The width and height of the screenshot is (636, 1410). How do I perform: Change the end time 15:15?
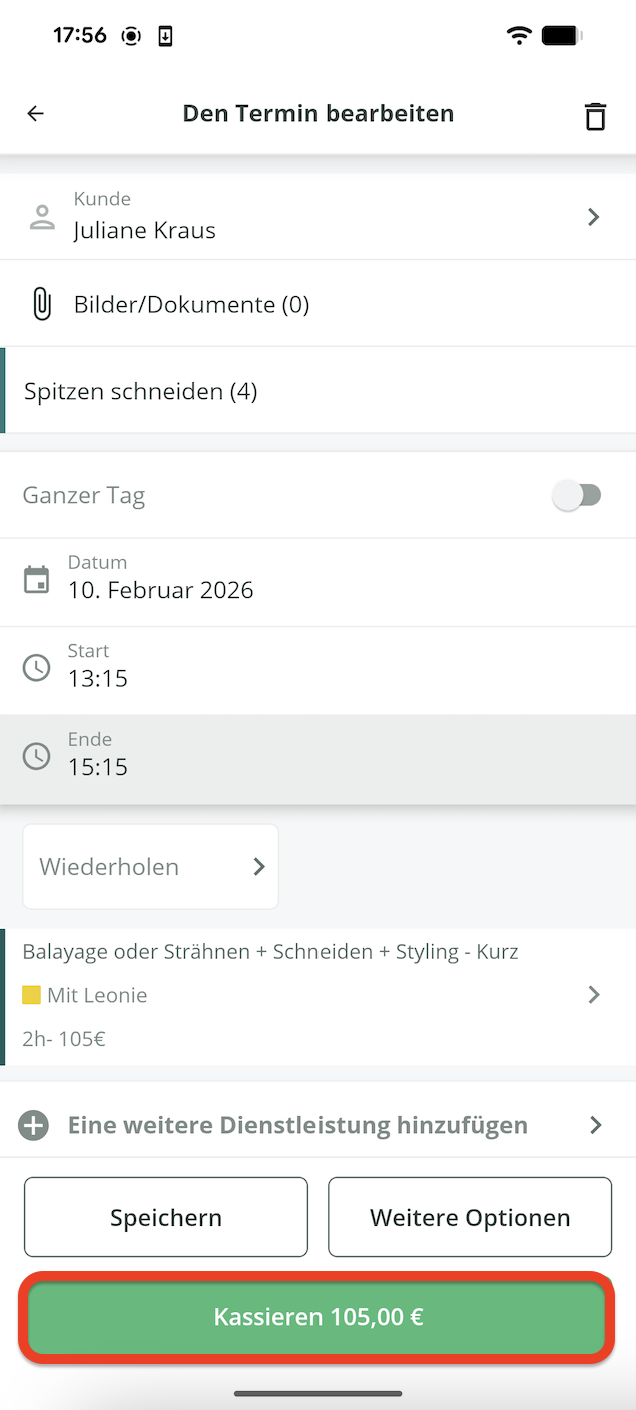click(318, 758)
